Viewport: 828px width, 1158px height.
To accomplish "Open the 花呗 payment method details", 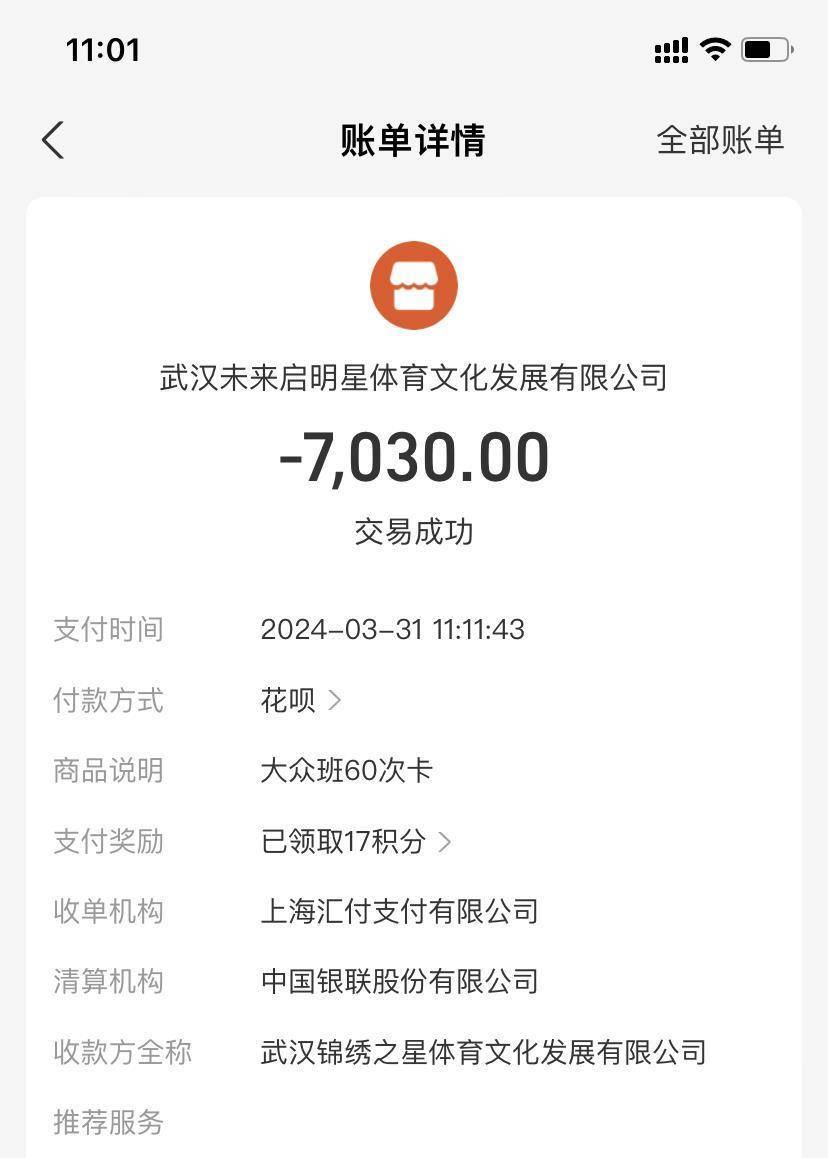I will 300,700.
